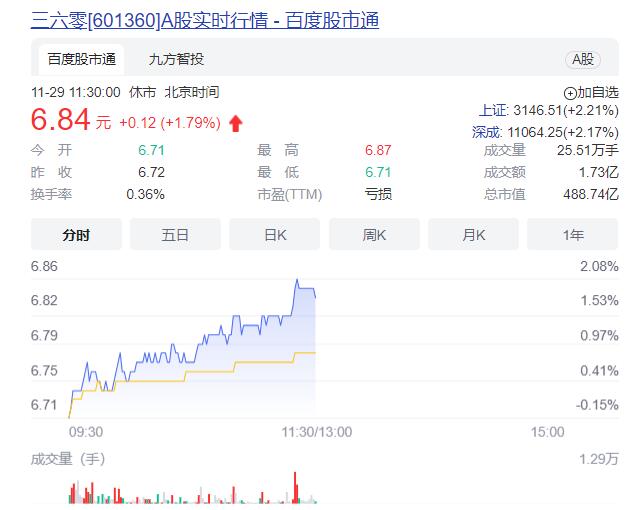
Task: Show the 周K chart
Action: coord(374,235)
